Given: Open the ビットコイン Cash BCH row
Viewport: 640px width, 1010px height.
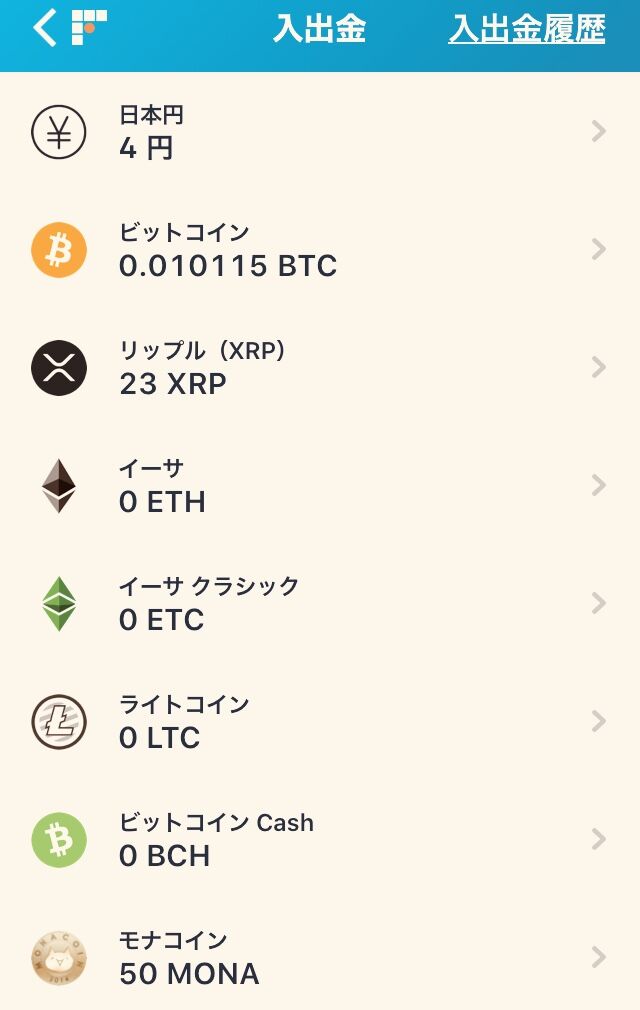Looking at the screenshot, I should (x=320, y=840).
